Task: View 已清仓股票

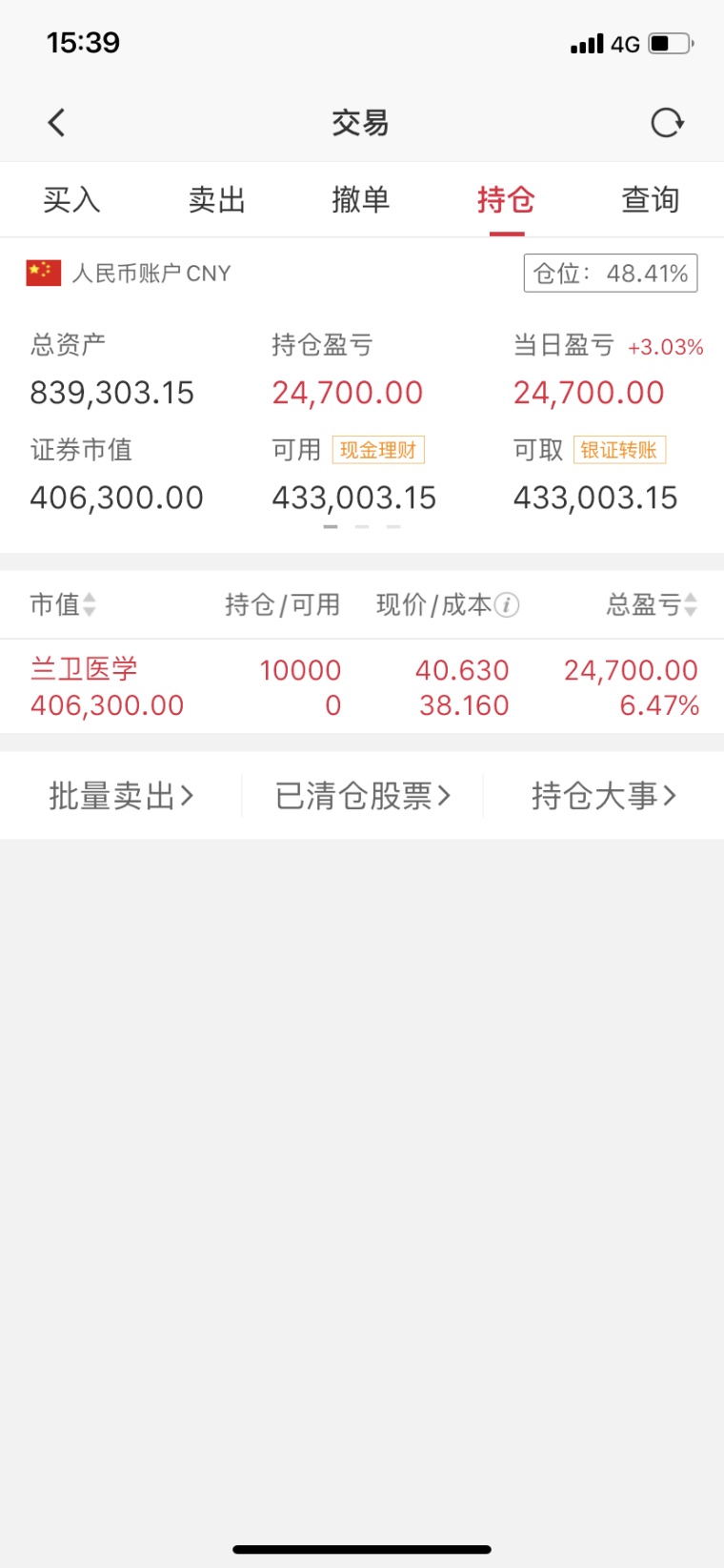Action: (362, 796)
